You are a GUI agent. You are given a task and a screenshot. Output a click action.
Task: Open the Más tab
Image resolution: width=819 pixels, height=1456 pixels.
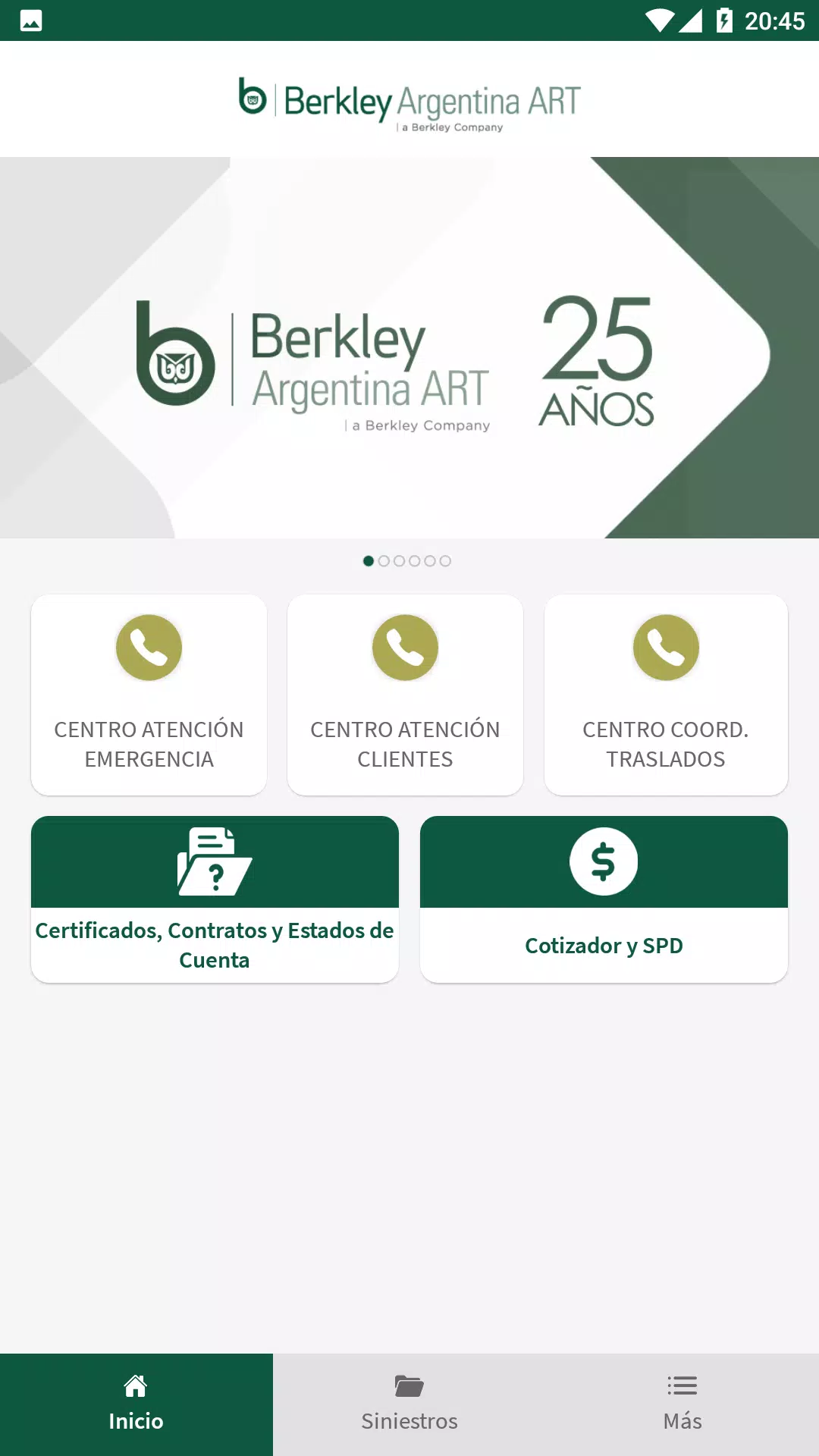(x=682, y=1404)
